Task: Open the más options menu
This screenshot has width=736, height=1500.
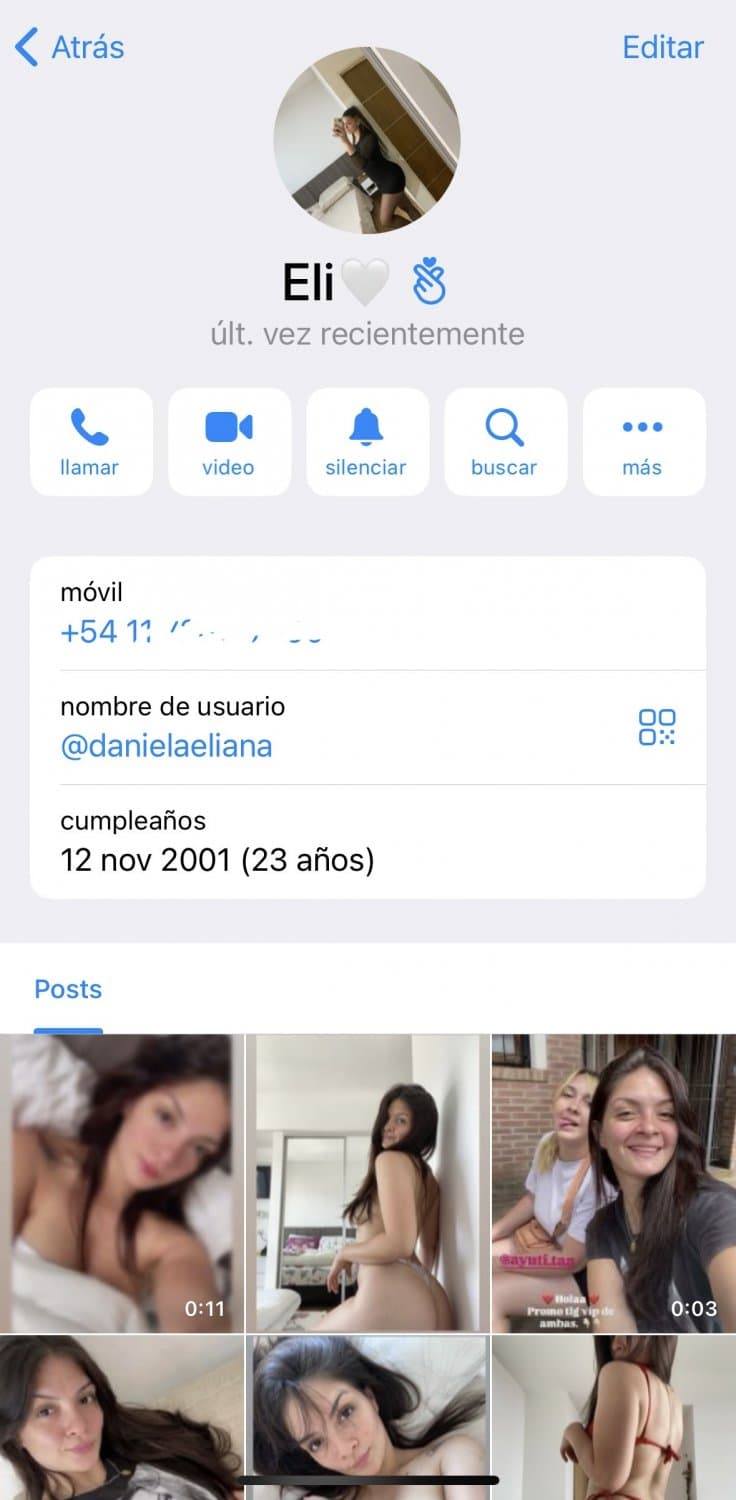Action: pyautogui.click(x=643, y=442)
